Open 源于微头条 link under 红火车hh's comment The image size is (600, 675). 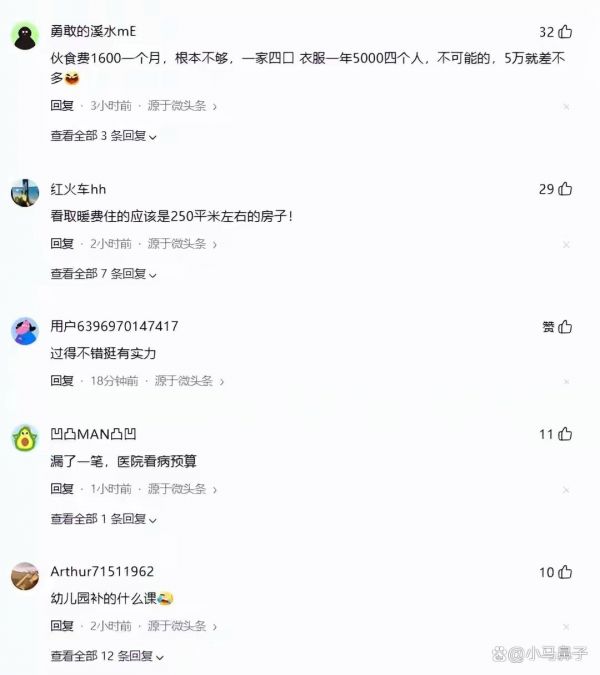coord(182,243)
